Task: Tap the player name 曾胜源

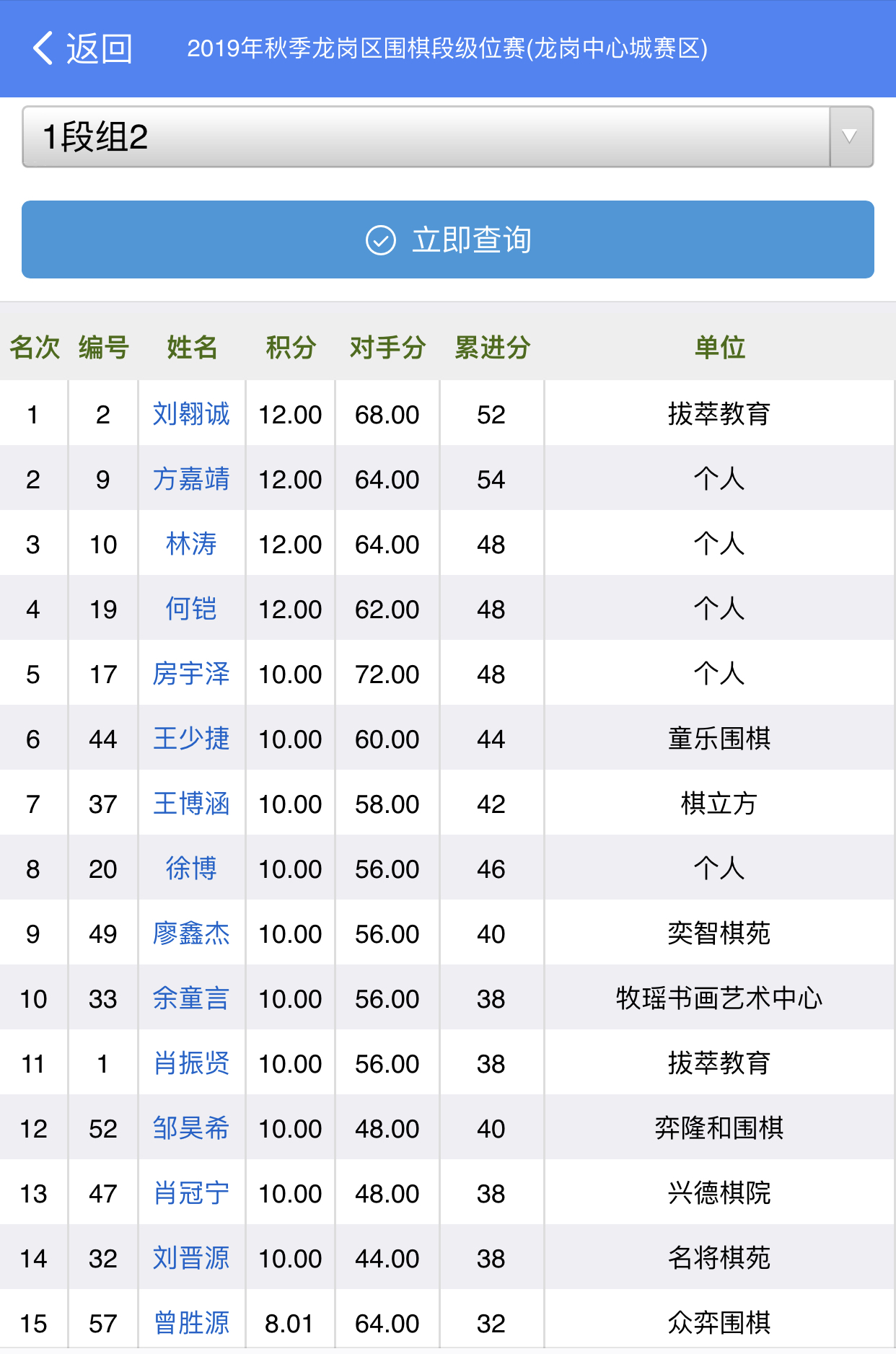Action: click(x=191, y=1323)
